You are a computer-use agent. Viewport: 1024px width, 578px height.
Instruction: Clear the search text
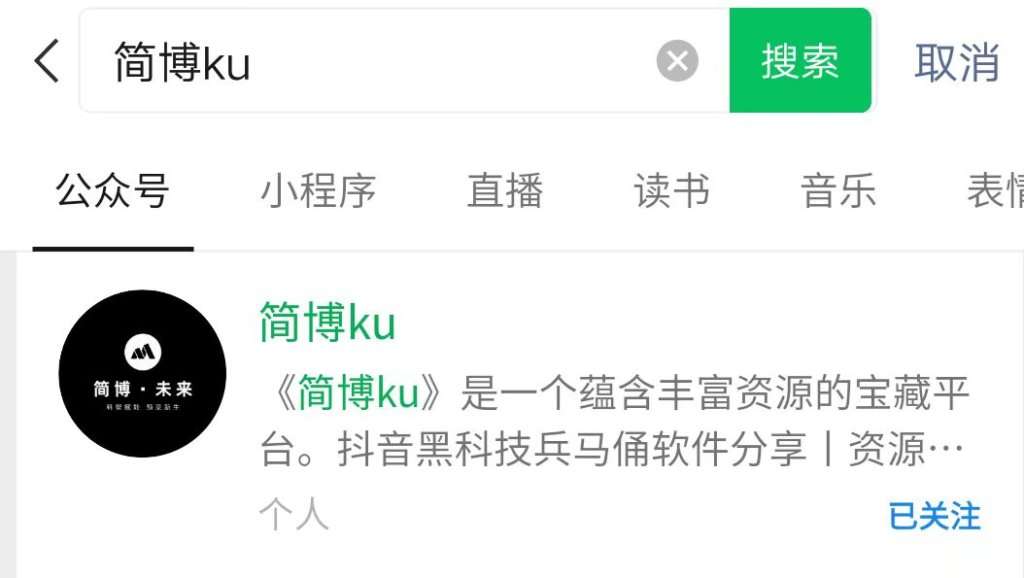click(677, 62)
